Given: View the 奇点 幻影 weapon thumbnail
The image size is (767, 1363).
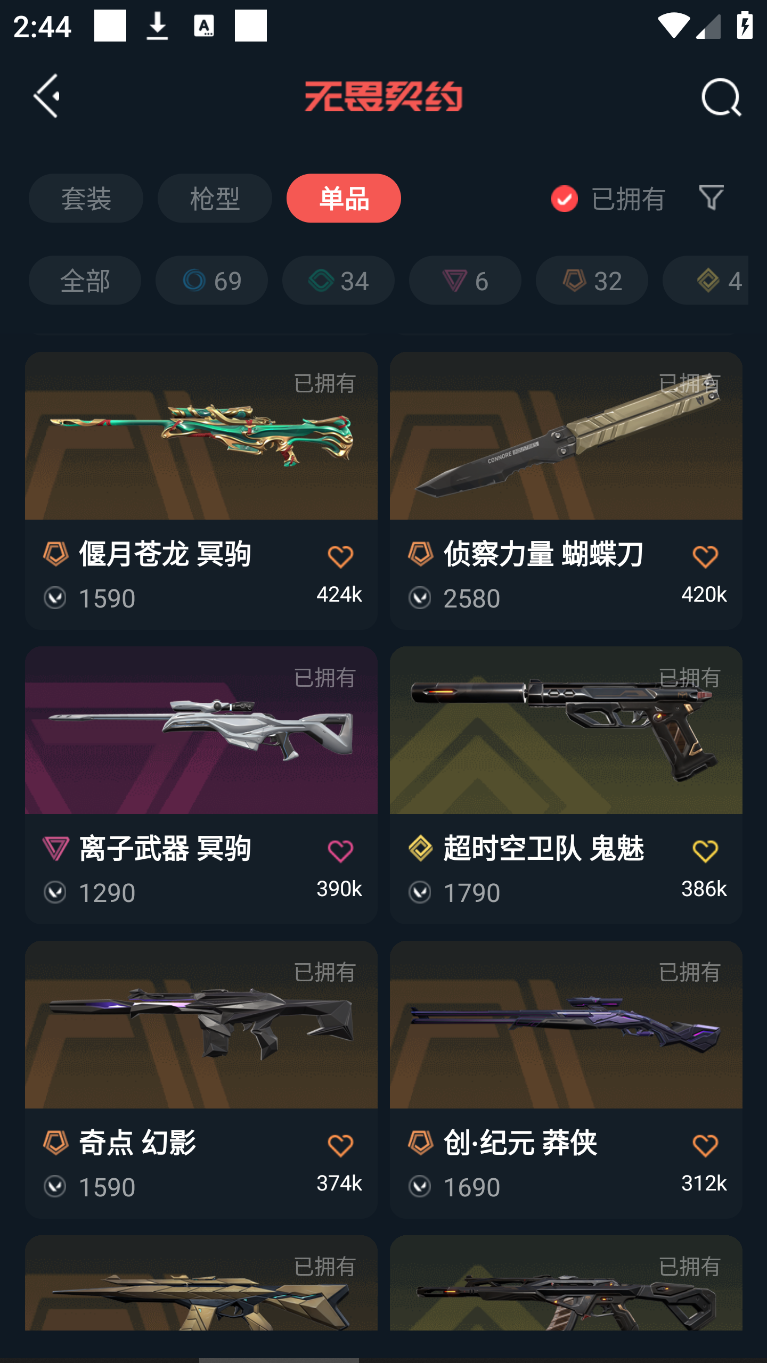Looking at the screenshot, I should [201, 1024].
